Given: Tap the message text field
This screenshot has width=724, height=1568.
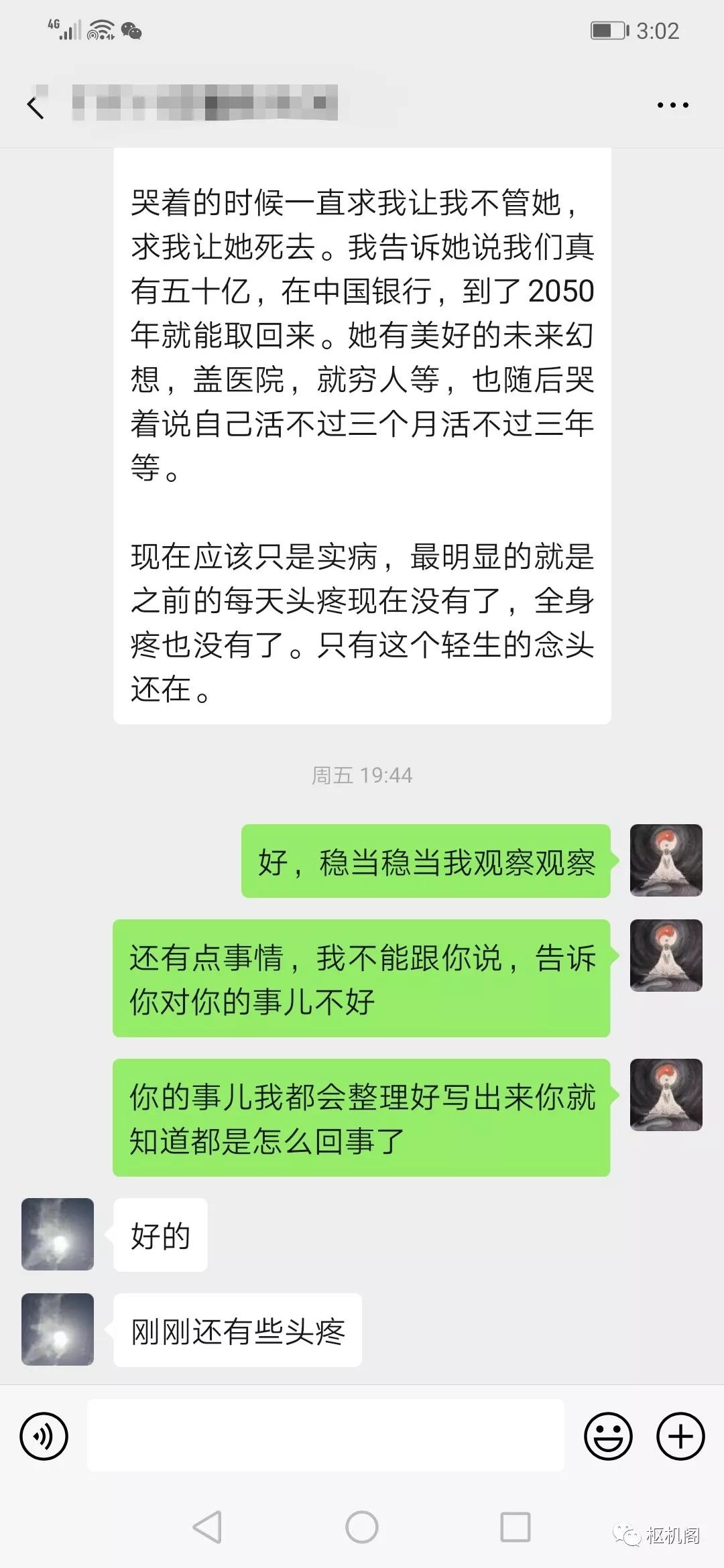Looking at the screenshot, I should pyautogui.click(x=325, y=1435).
